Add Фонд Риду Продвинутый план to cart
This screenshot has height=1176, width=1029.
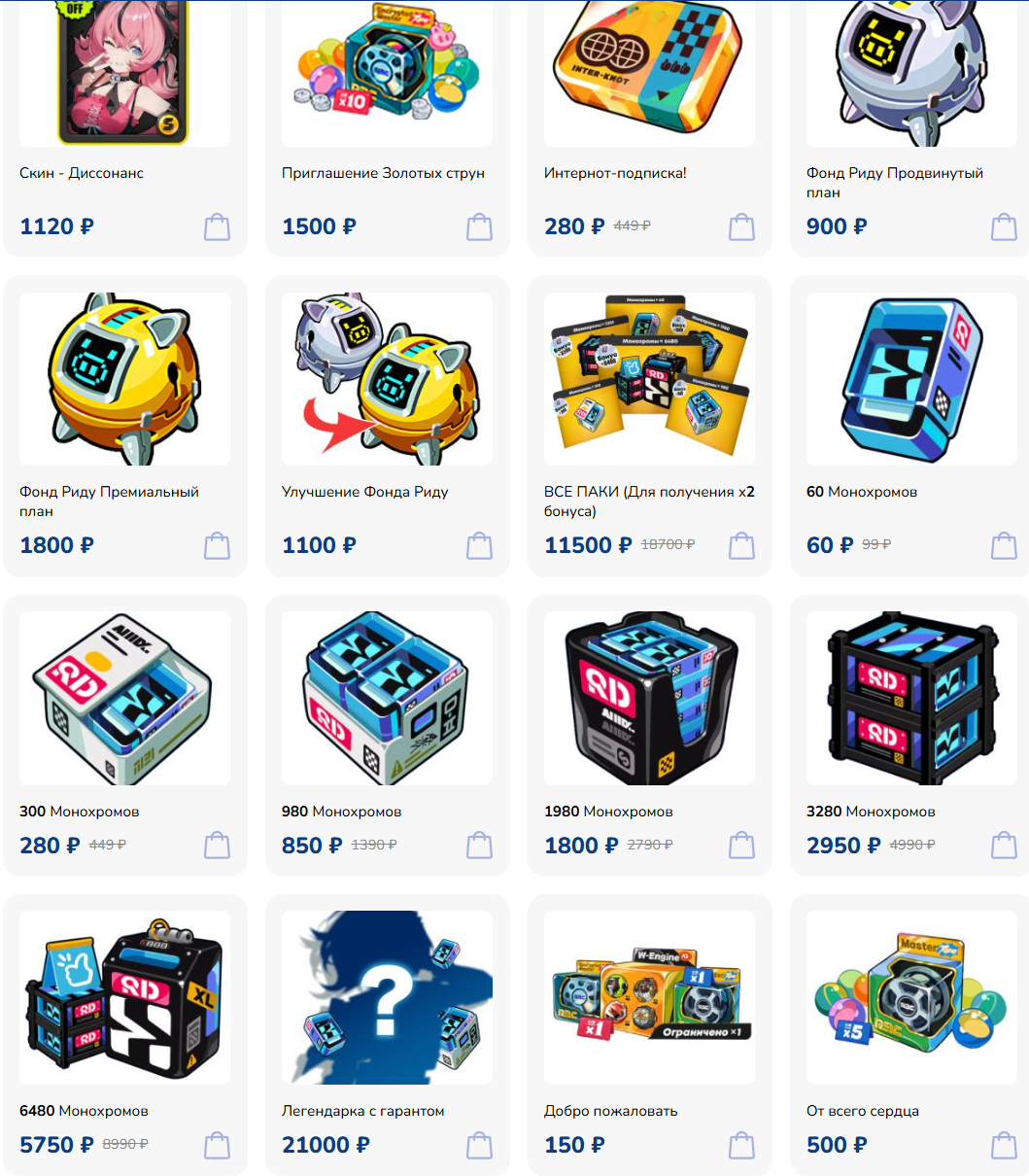pyautogui.click(x=1004, y=227)
